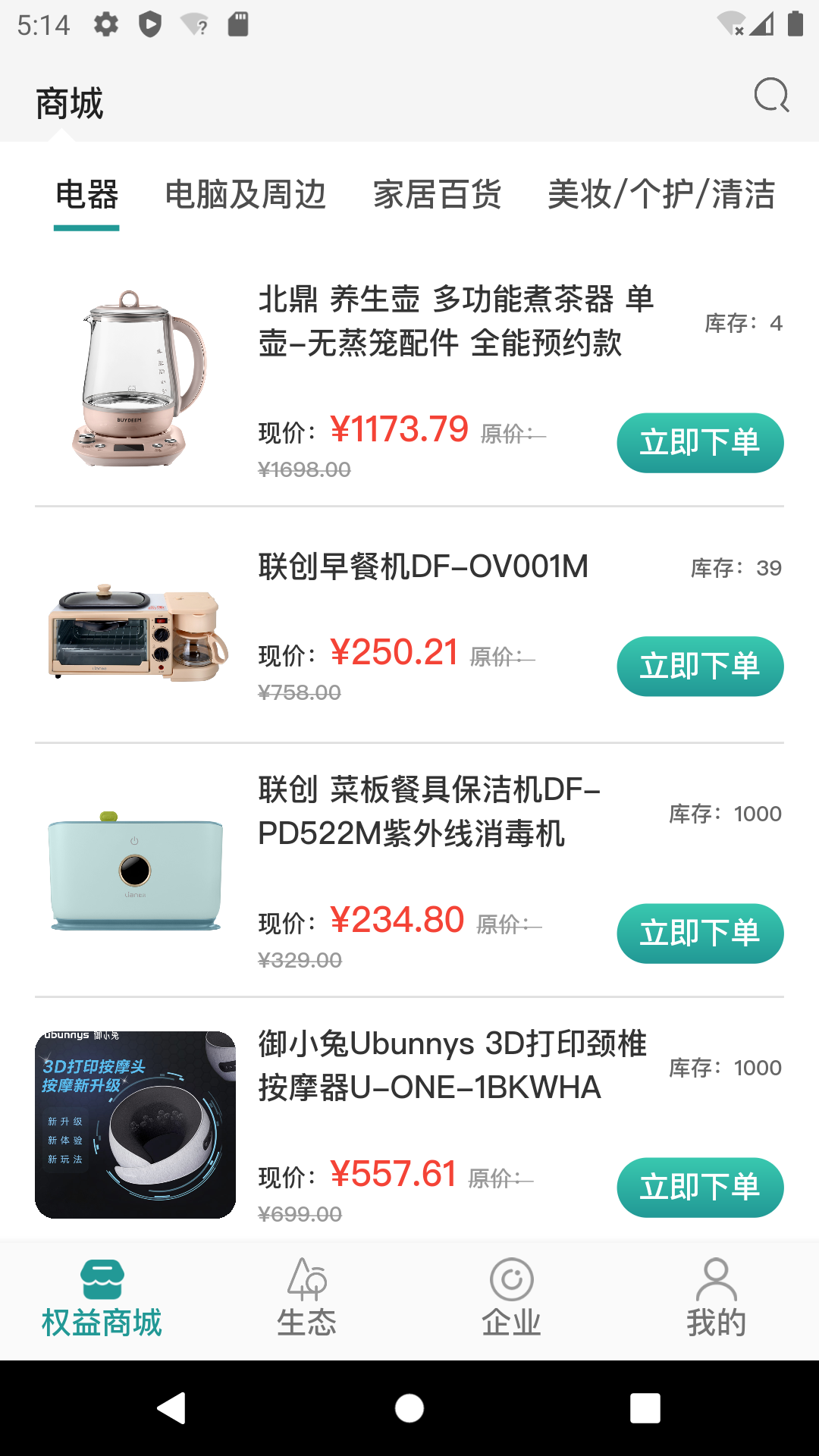Go to the 权益商城 tab
The width and height of the screenshot is (819, 1456).
point(102,1299)
